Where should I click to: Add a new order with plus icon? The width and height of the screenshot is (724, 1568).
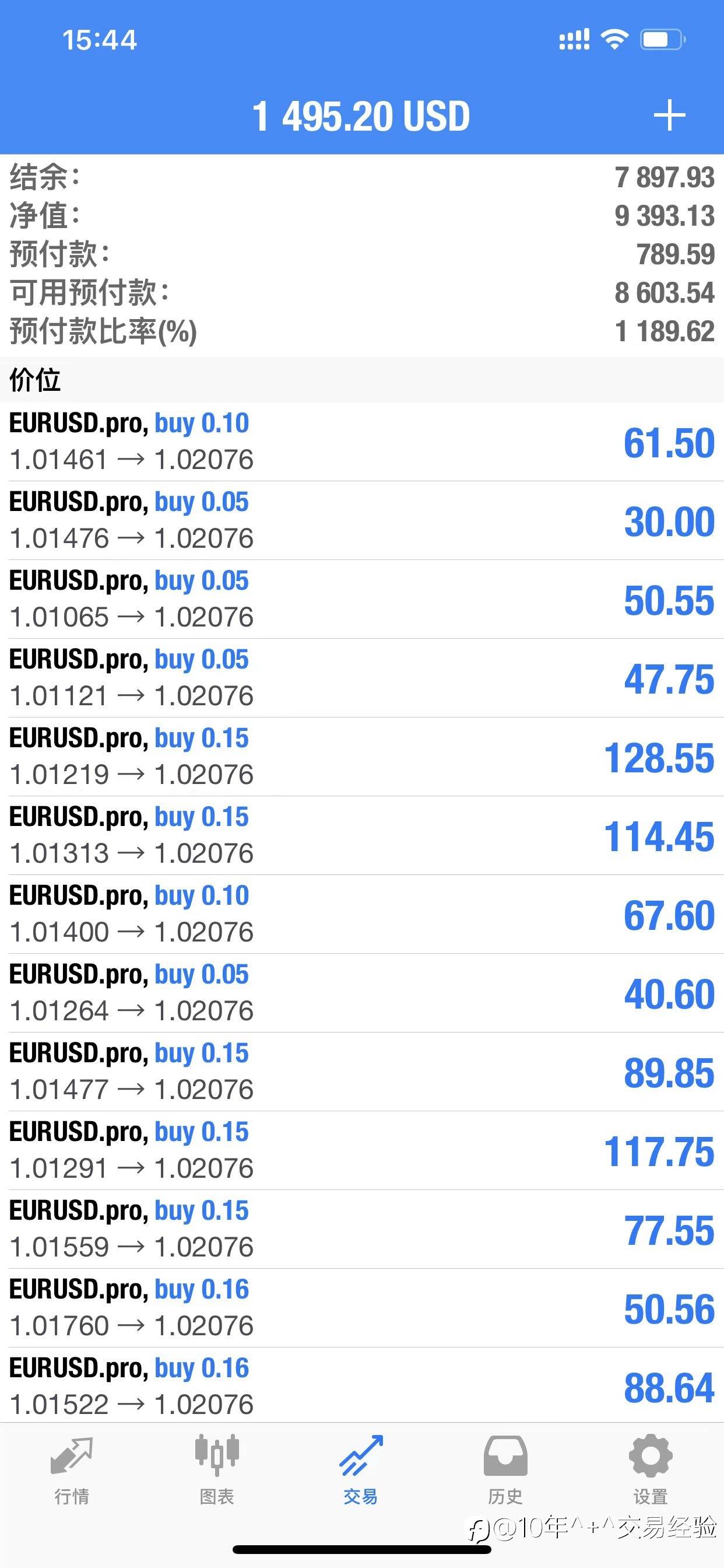point(669,115)
